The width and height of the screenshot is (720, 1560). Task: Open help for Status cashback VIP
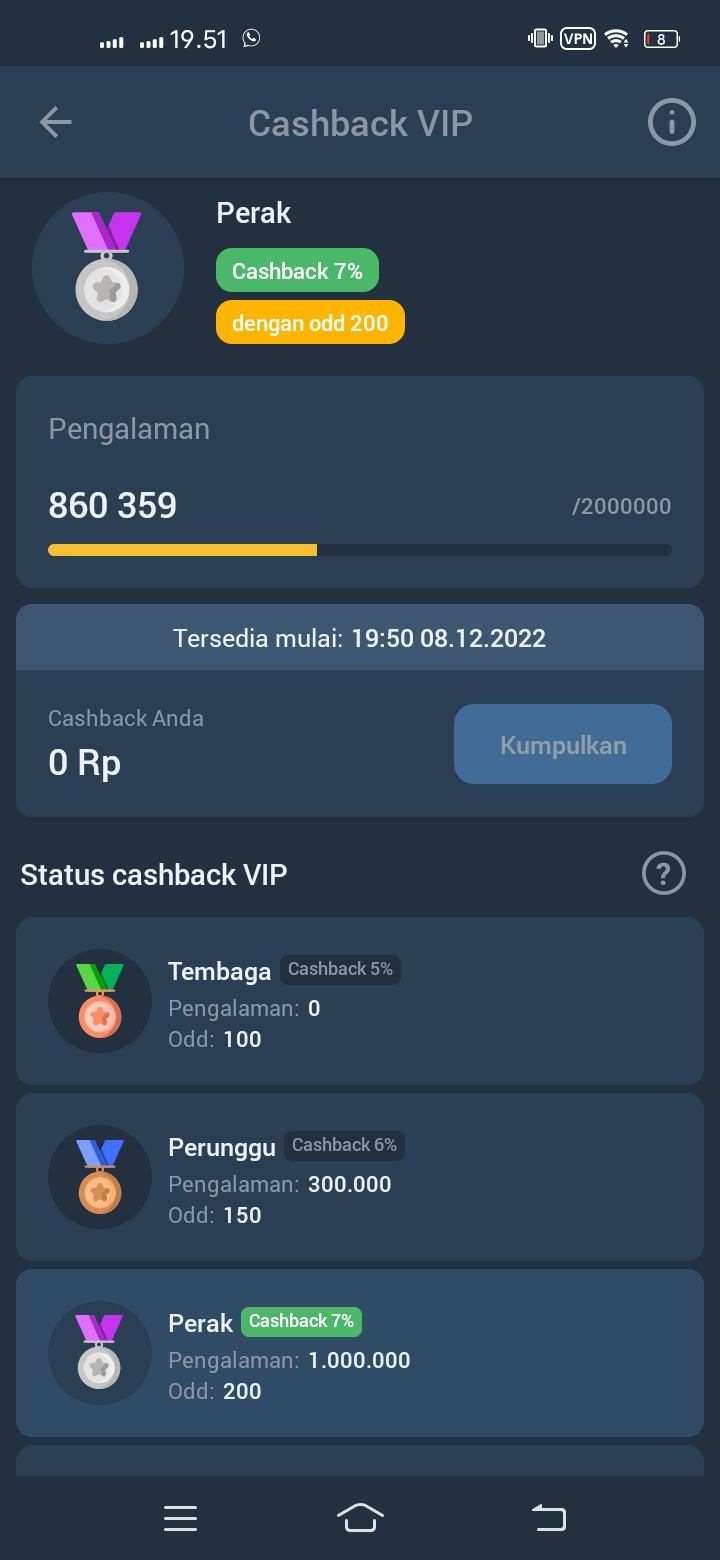[663, 873]
